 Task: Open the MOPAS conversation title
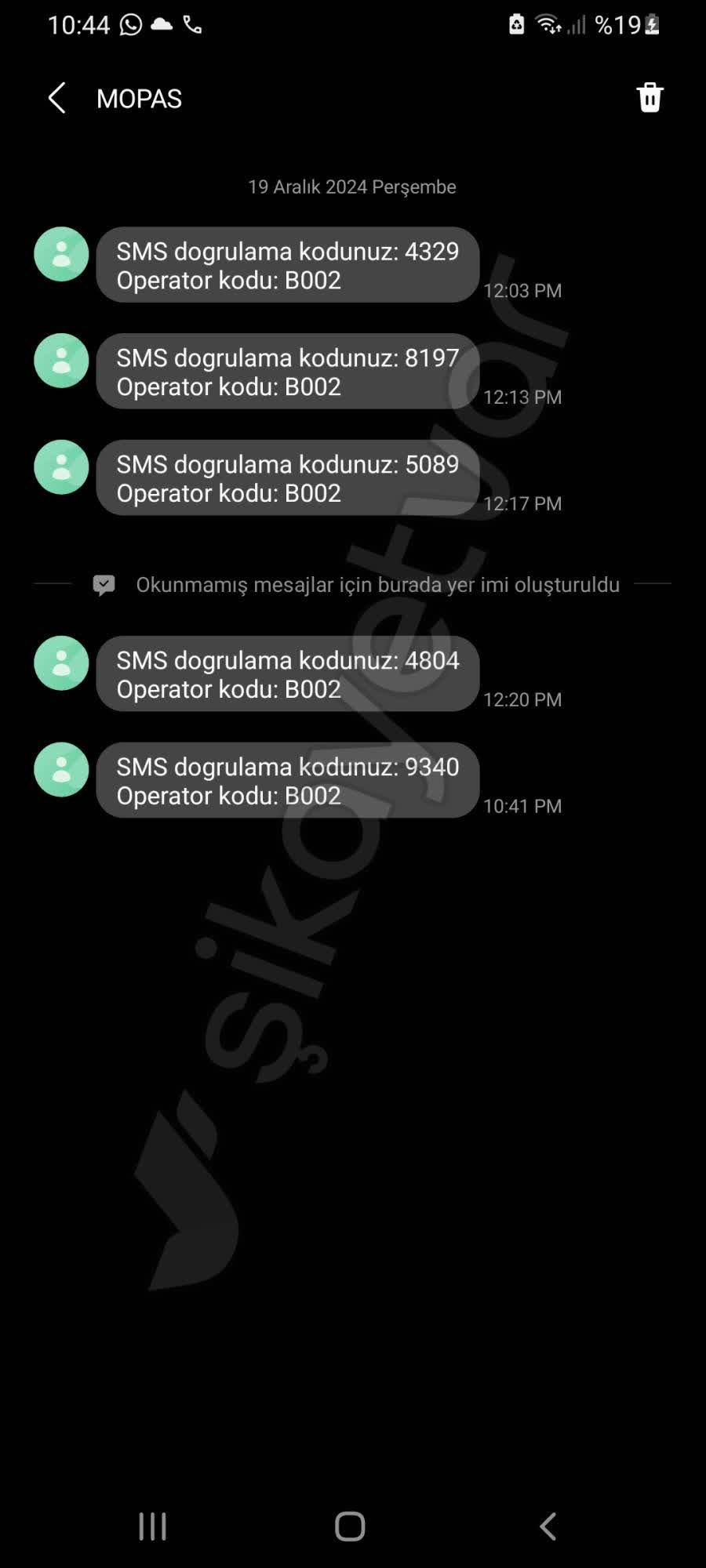pyautogui.click(x=138, y=97)
